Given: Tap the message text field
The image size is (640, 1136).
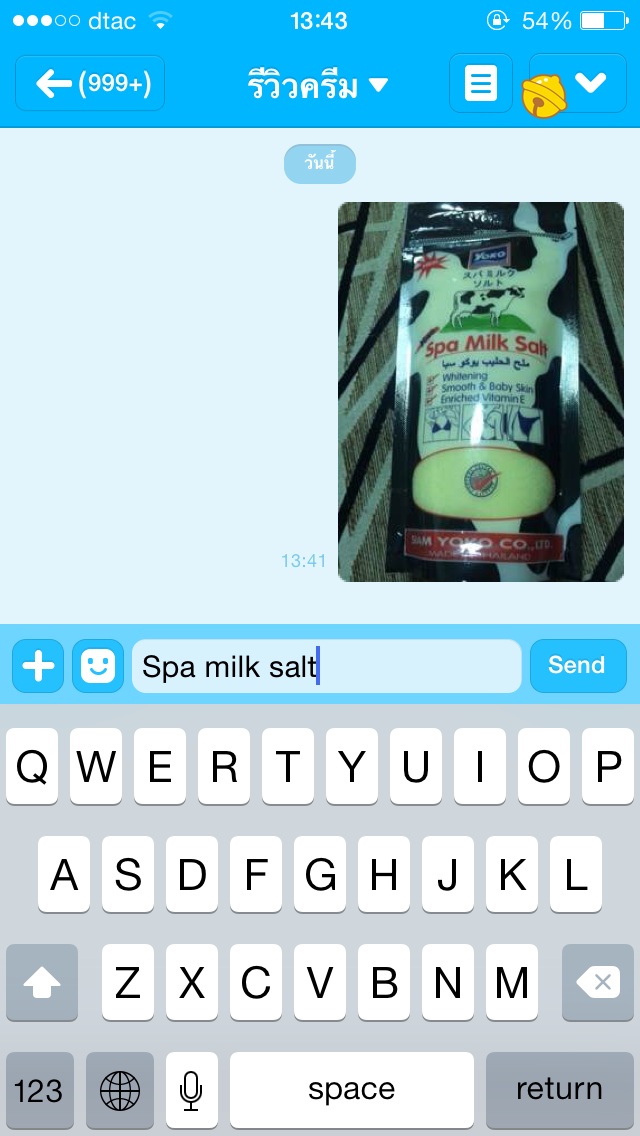Looking at the screenshot, I should point(326,666).
